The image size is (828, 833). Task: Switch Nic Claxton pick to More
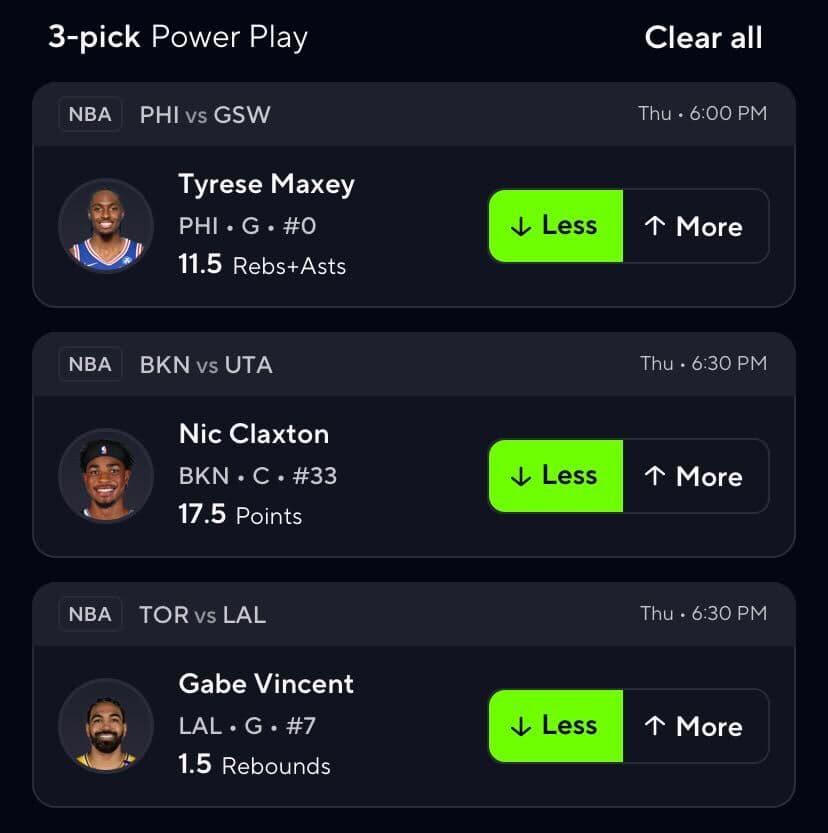[696, 476]
